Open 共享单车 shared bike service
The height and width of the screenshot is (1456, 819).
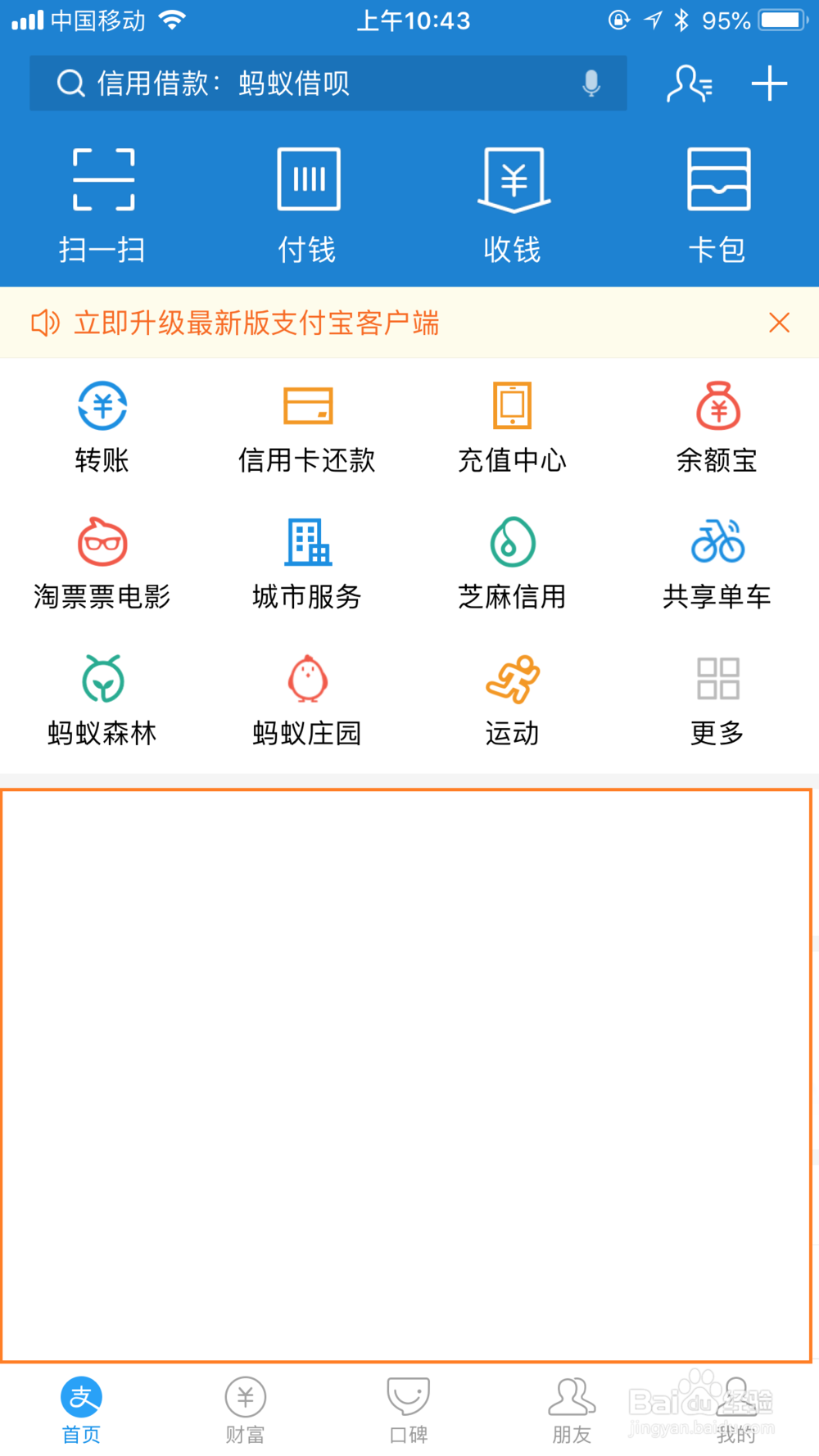tap(718, 563)
